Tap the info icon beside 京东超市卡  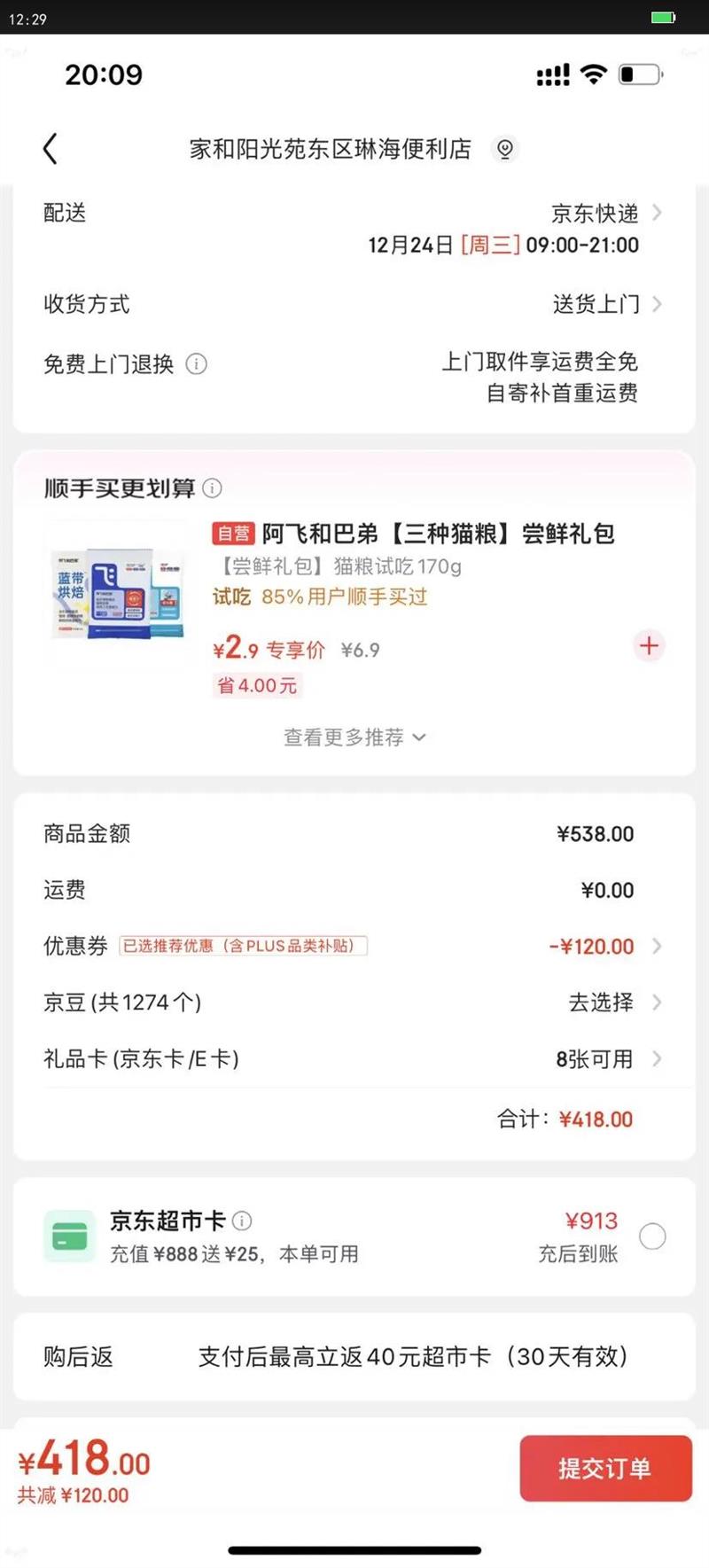[243, 1221]
